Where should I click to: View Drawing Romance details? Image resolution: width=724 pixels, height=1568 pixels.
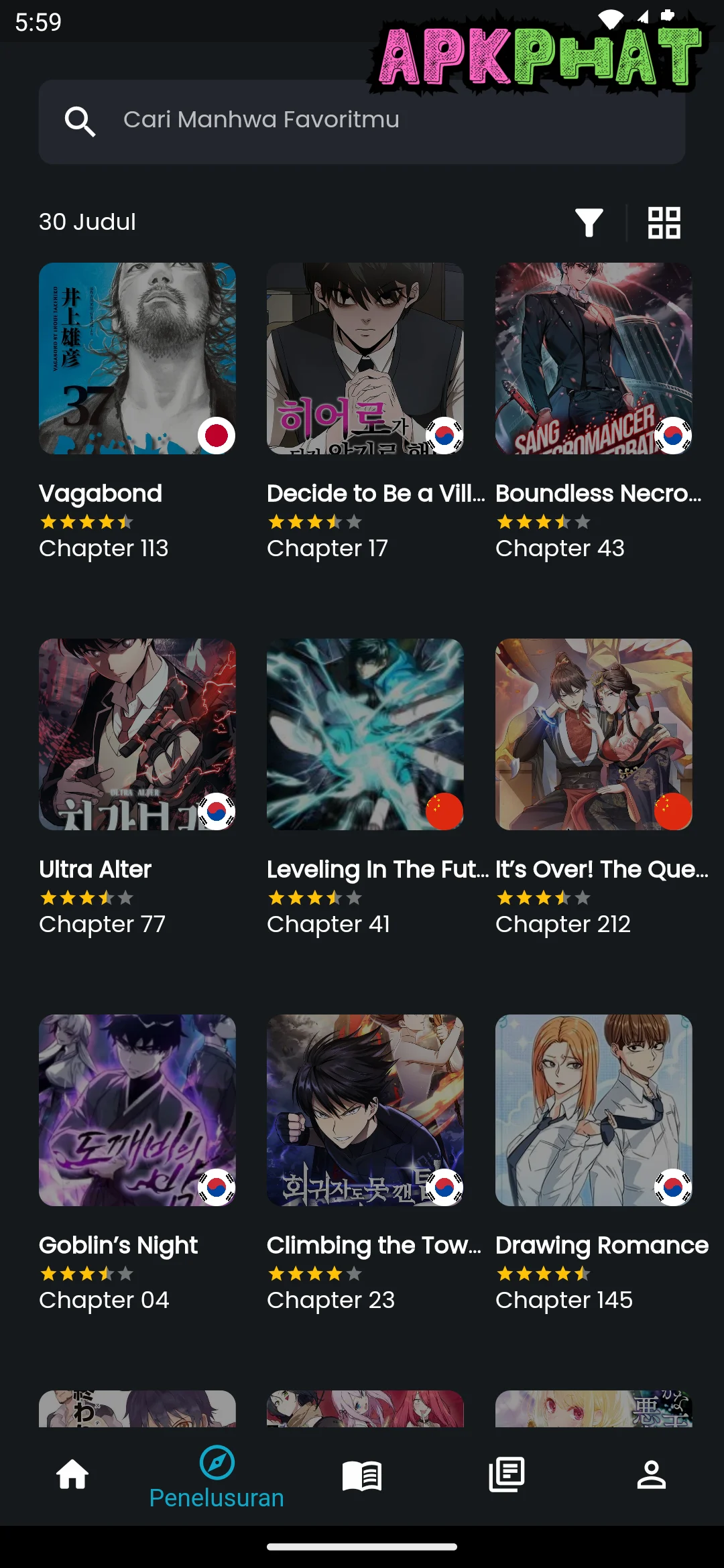(593, 1110)
